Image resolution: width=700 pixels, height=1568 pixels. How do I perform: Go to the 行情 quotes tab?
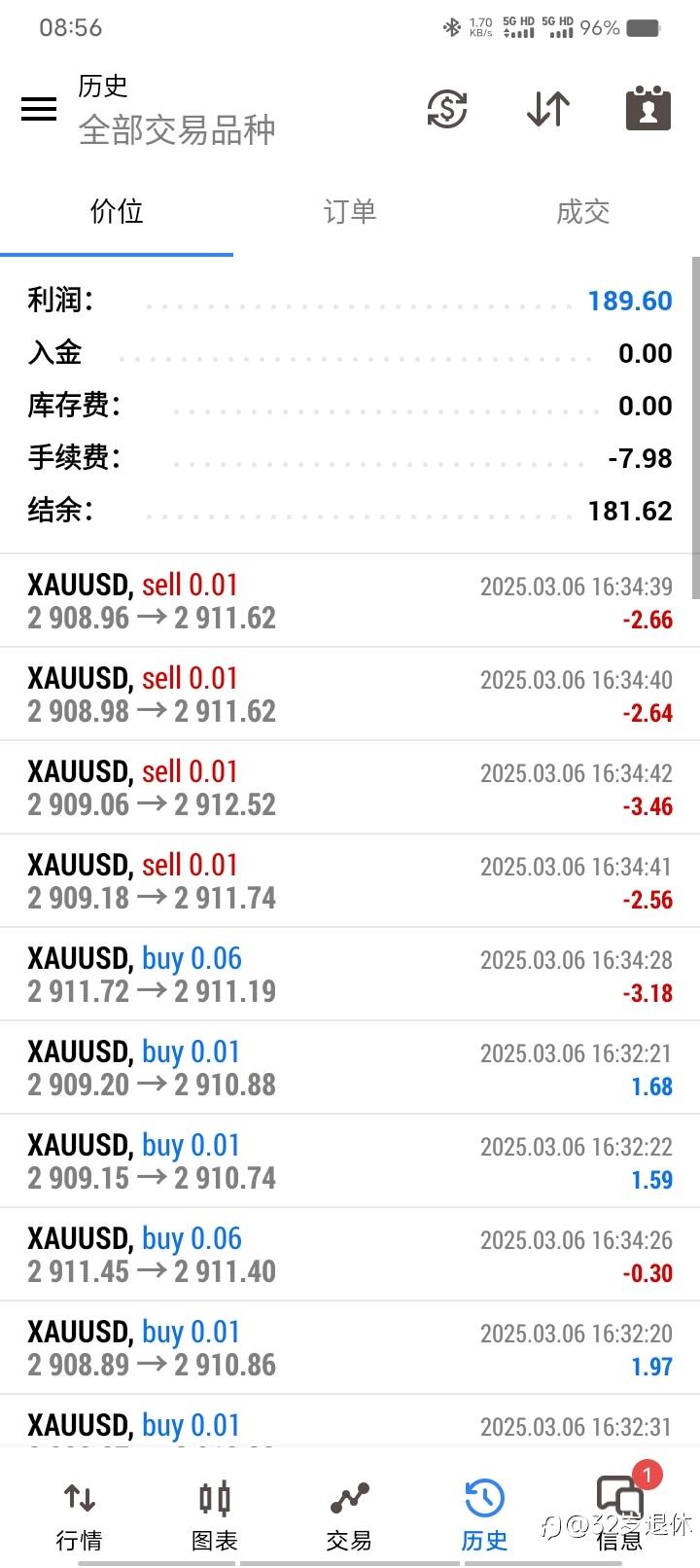pos(79,1515)
